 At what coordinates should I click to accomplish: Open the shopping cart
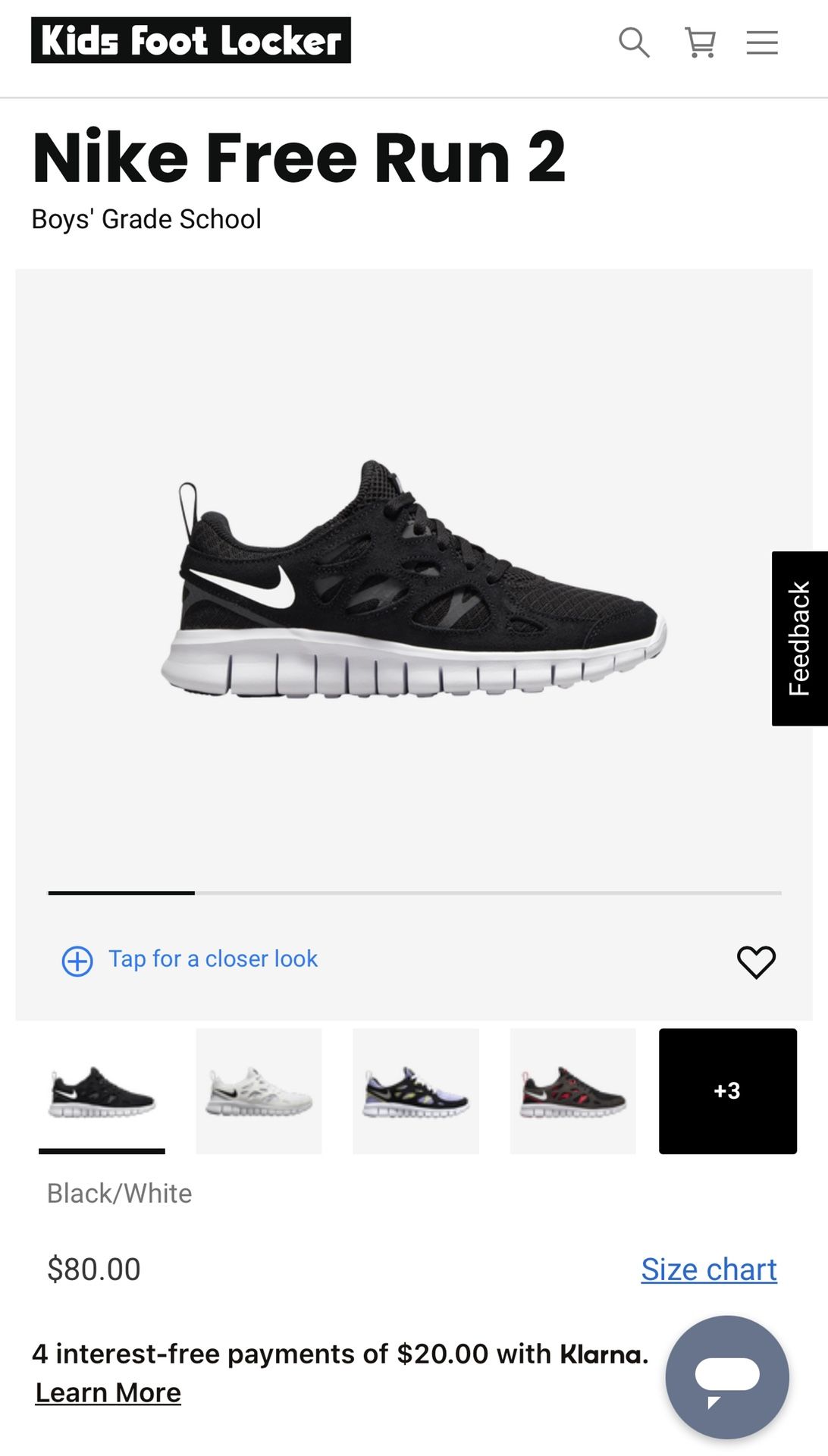click(701, 42)
